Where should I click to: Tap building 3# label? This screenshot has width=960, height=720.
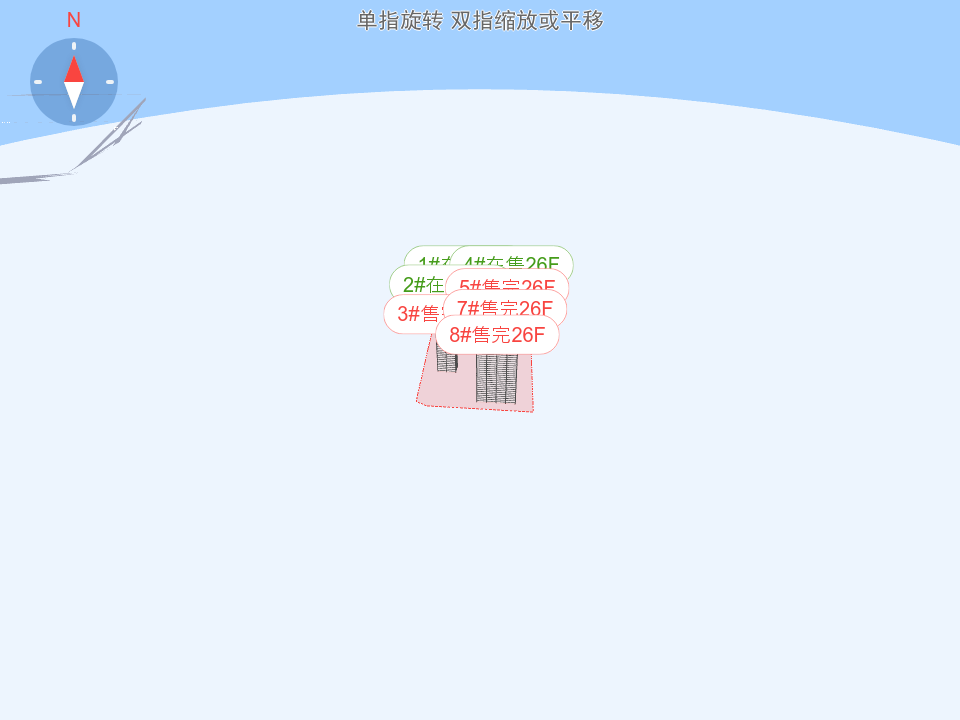pos(410,314)
